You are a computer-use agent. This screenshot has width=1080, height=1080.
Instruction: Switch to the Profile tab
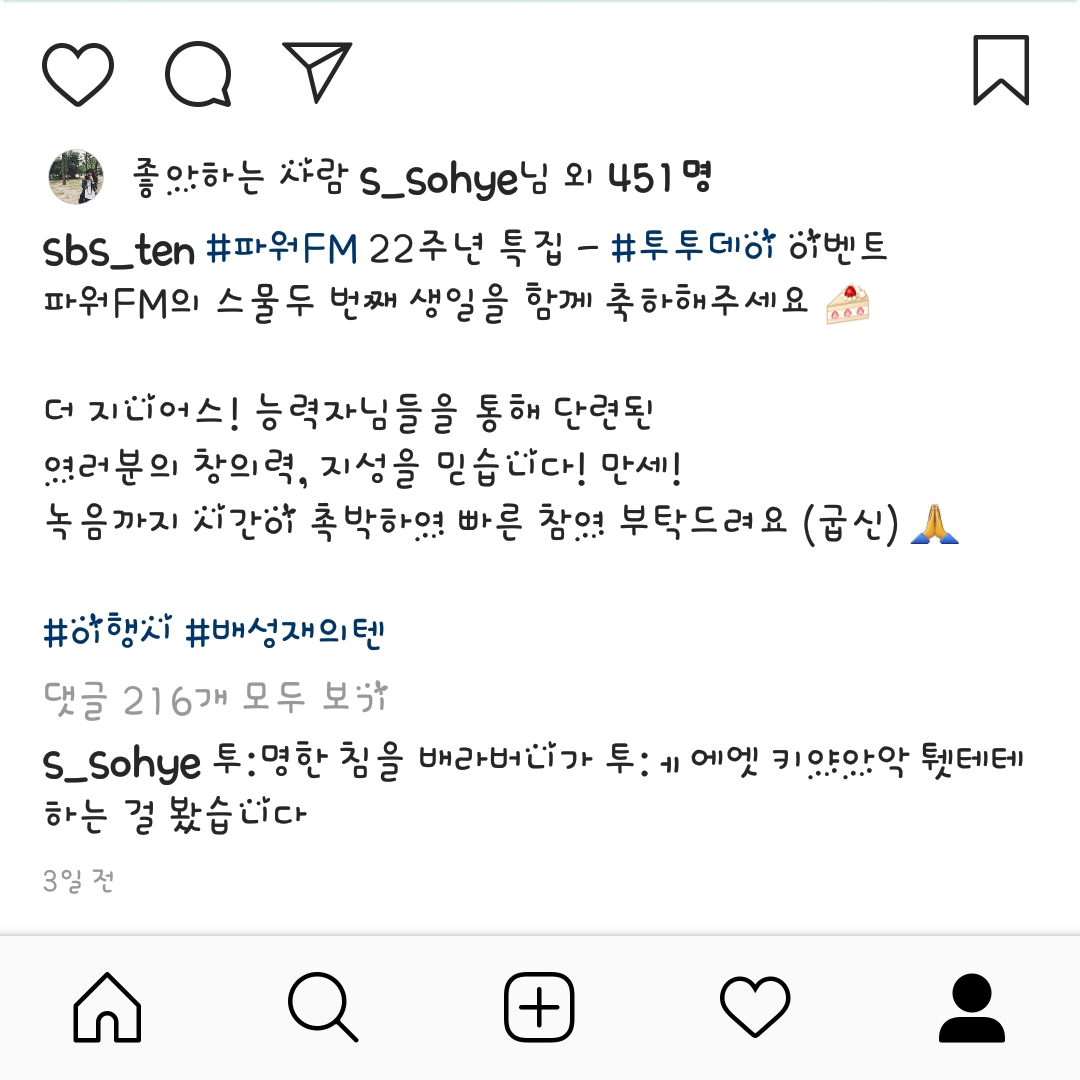(971, 1007)
